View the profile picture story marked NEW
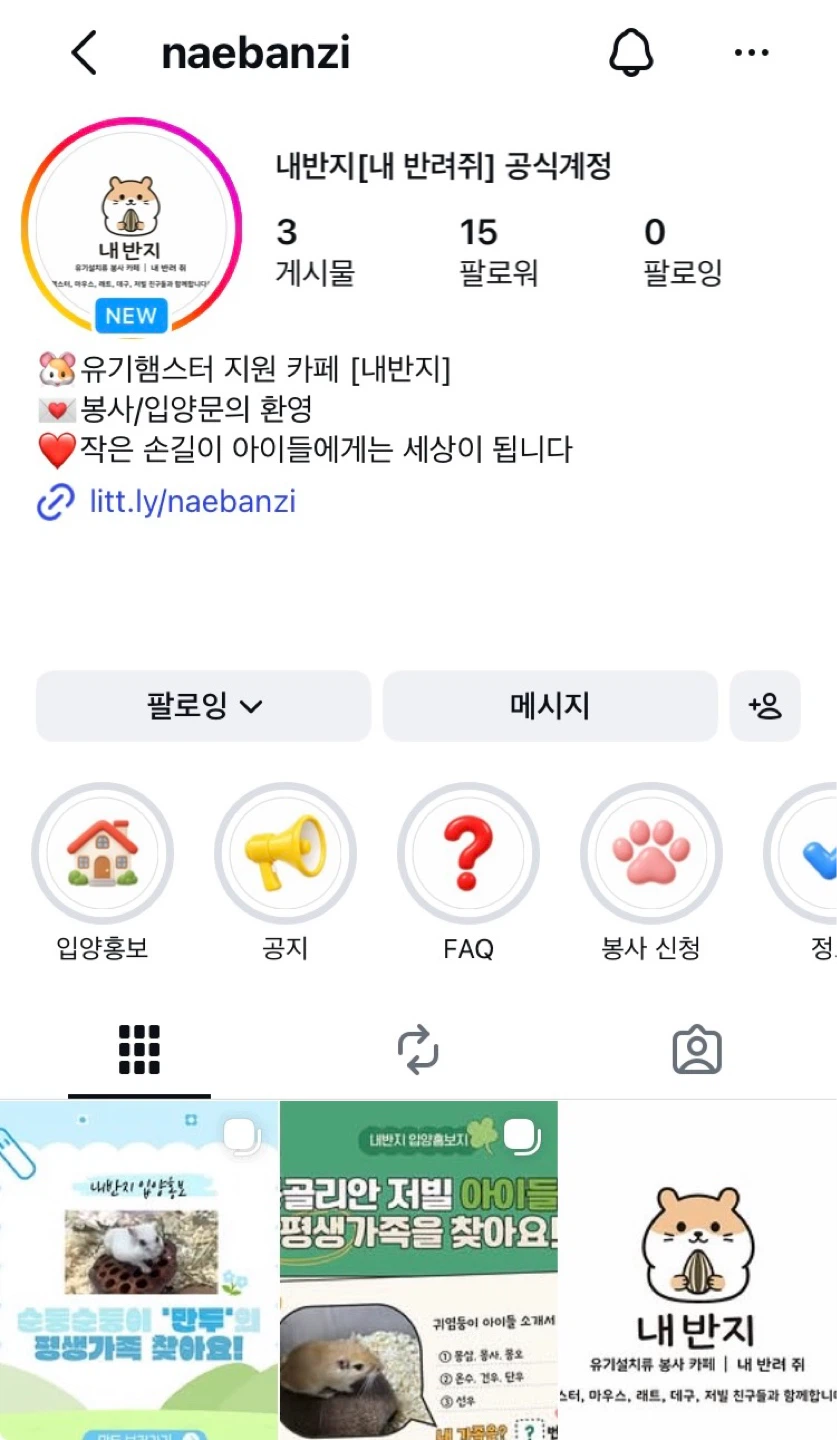Screen dimensions: 837x1440 pos(131,227)
